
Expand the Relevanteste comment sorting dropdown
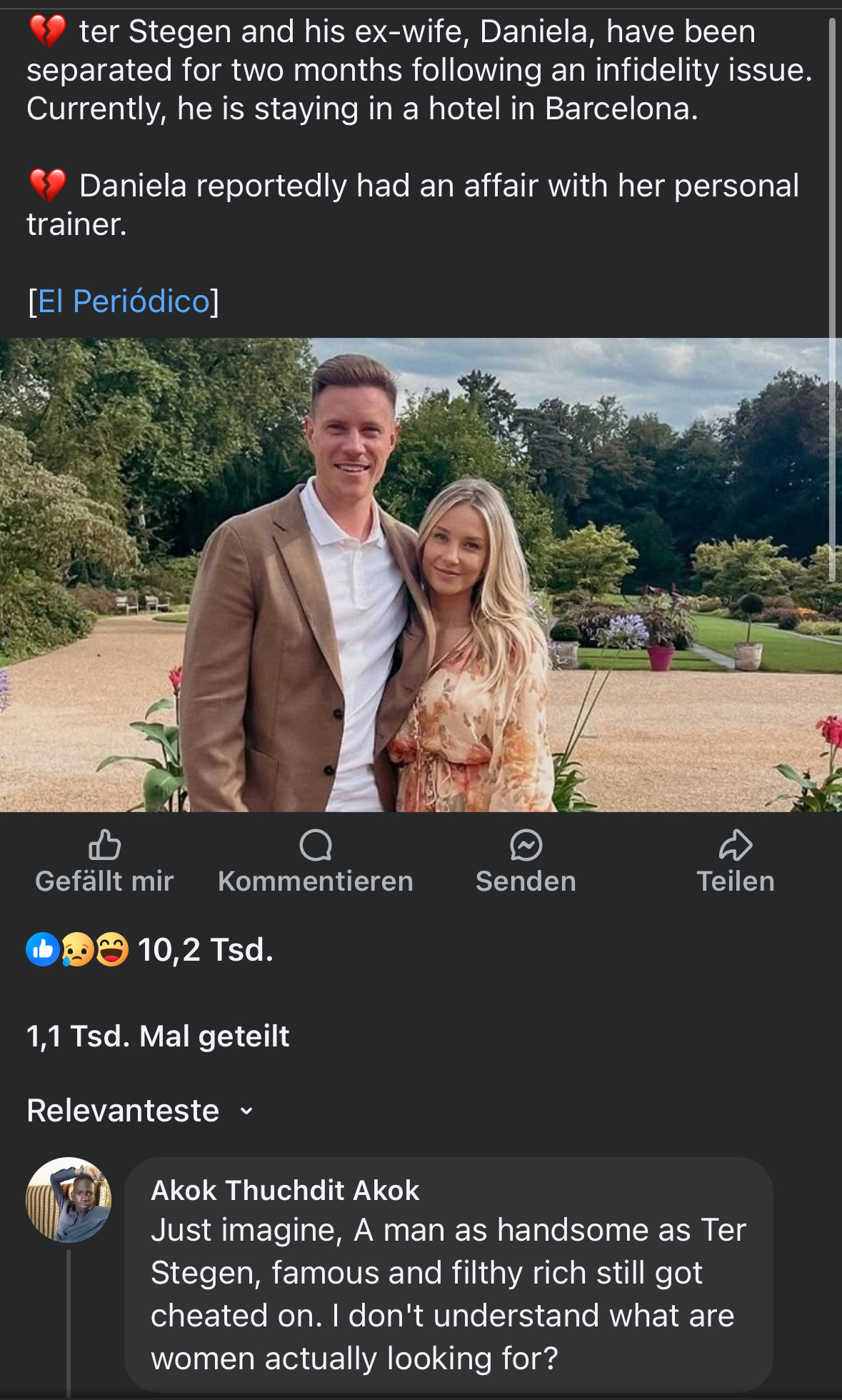coord(140,1111)
